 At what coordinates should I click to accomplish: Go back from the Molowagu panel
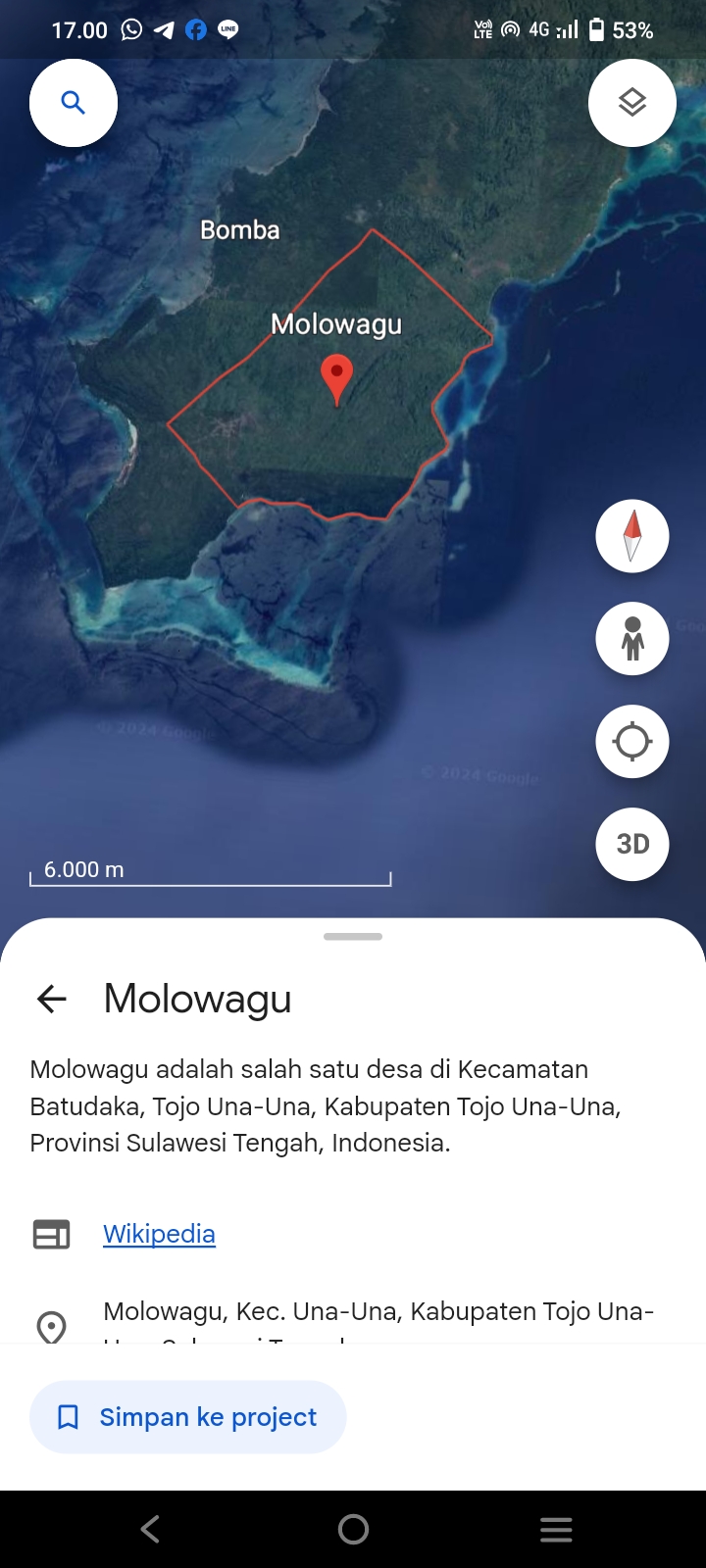[52, 999]
